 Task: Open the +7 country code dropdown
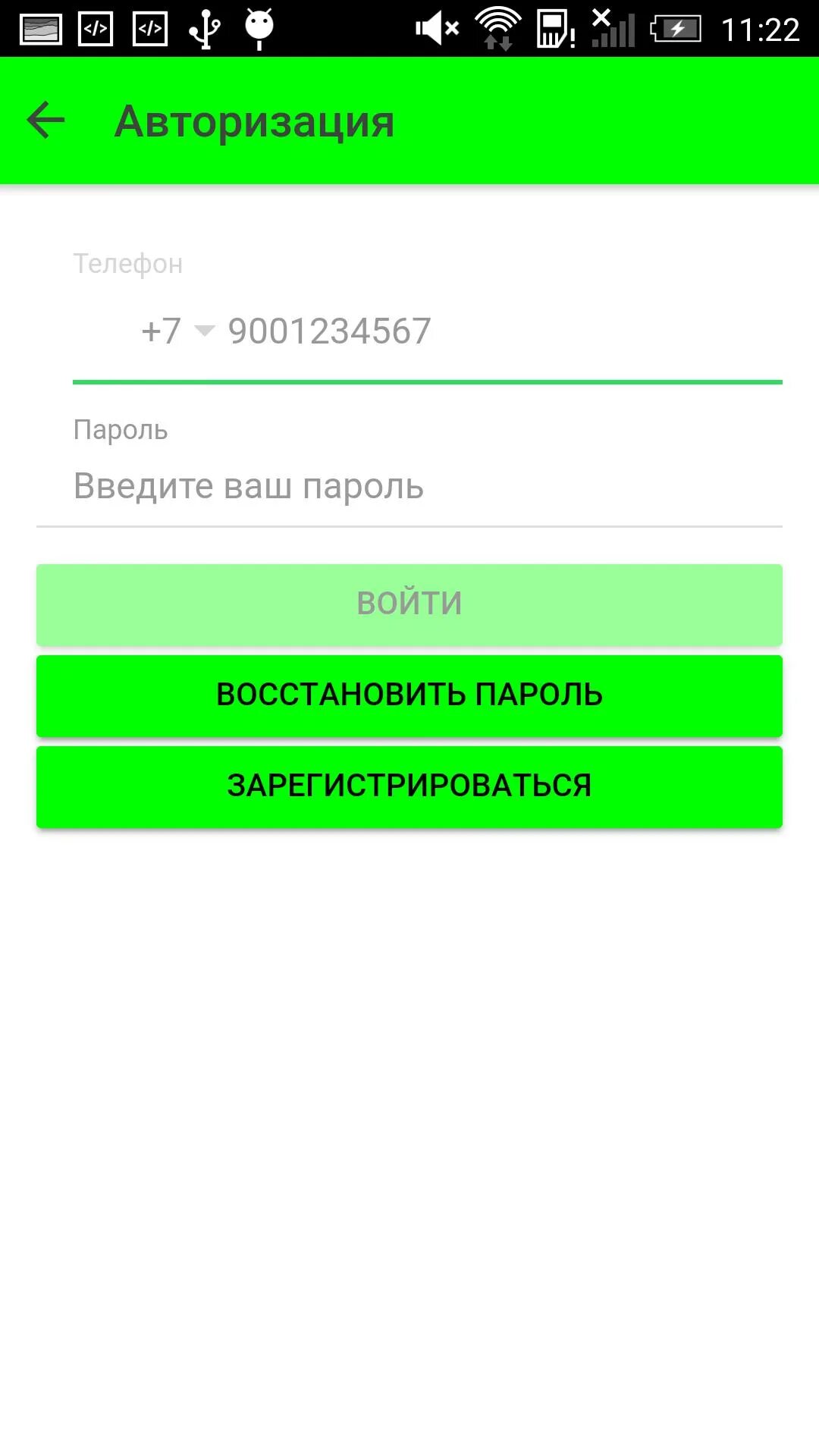click(177, 331)
